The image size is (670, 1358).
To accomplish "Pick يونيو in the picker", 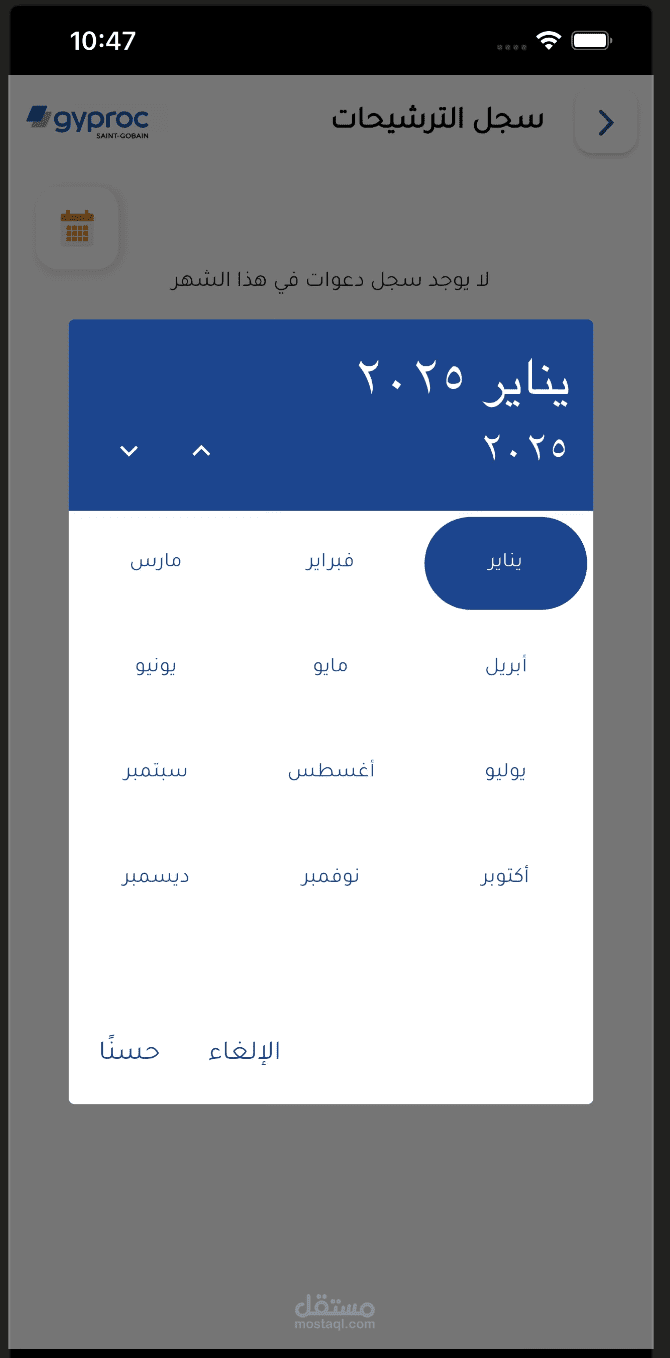I will click(x=156, y=666).
